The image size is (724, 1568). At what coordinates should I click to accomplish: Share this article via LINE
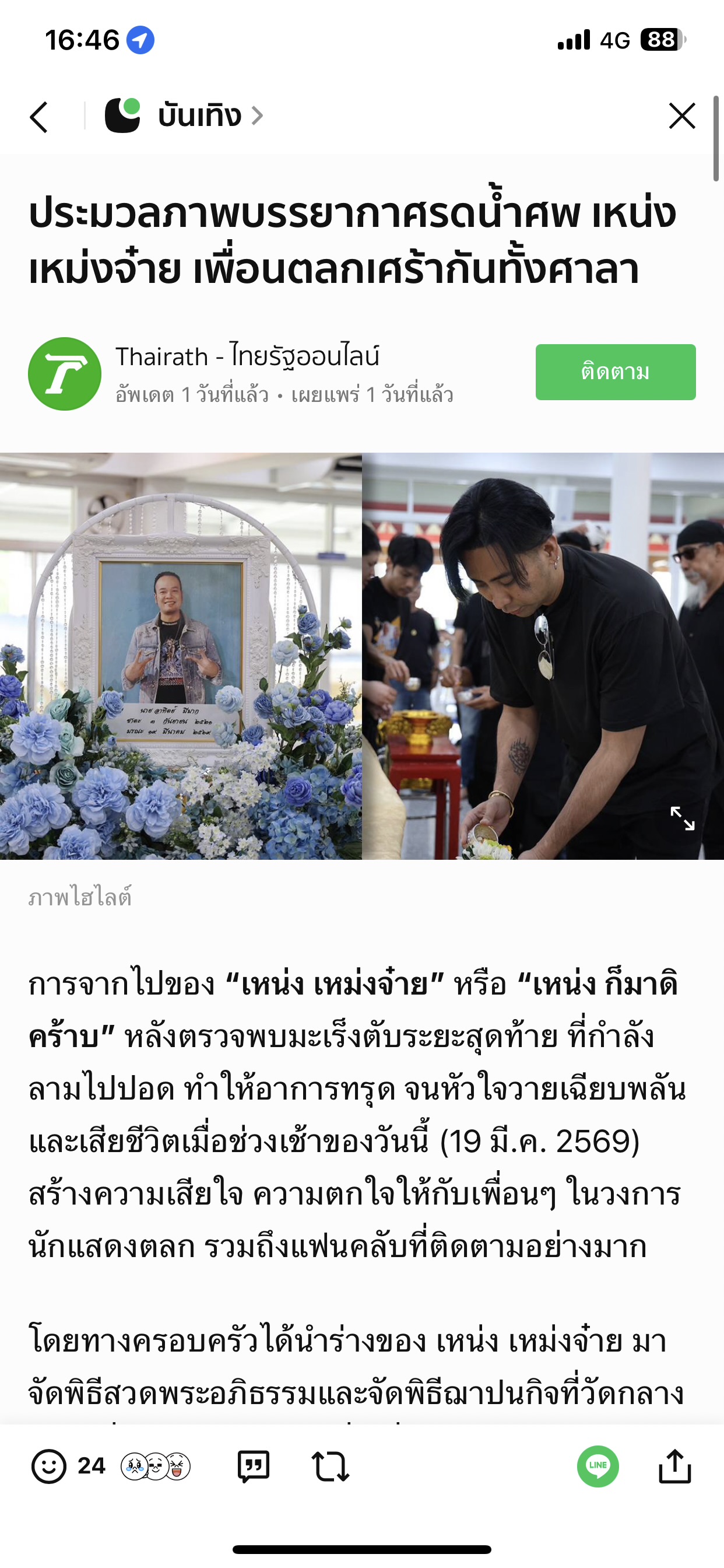(598, 1466)
